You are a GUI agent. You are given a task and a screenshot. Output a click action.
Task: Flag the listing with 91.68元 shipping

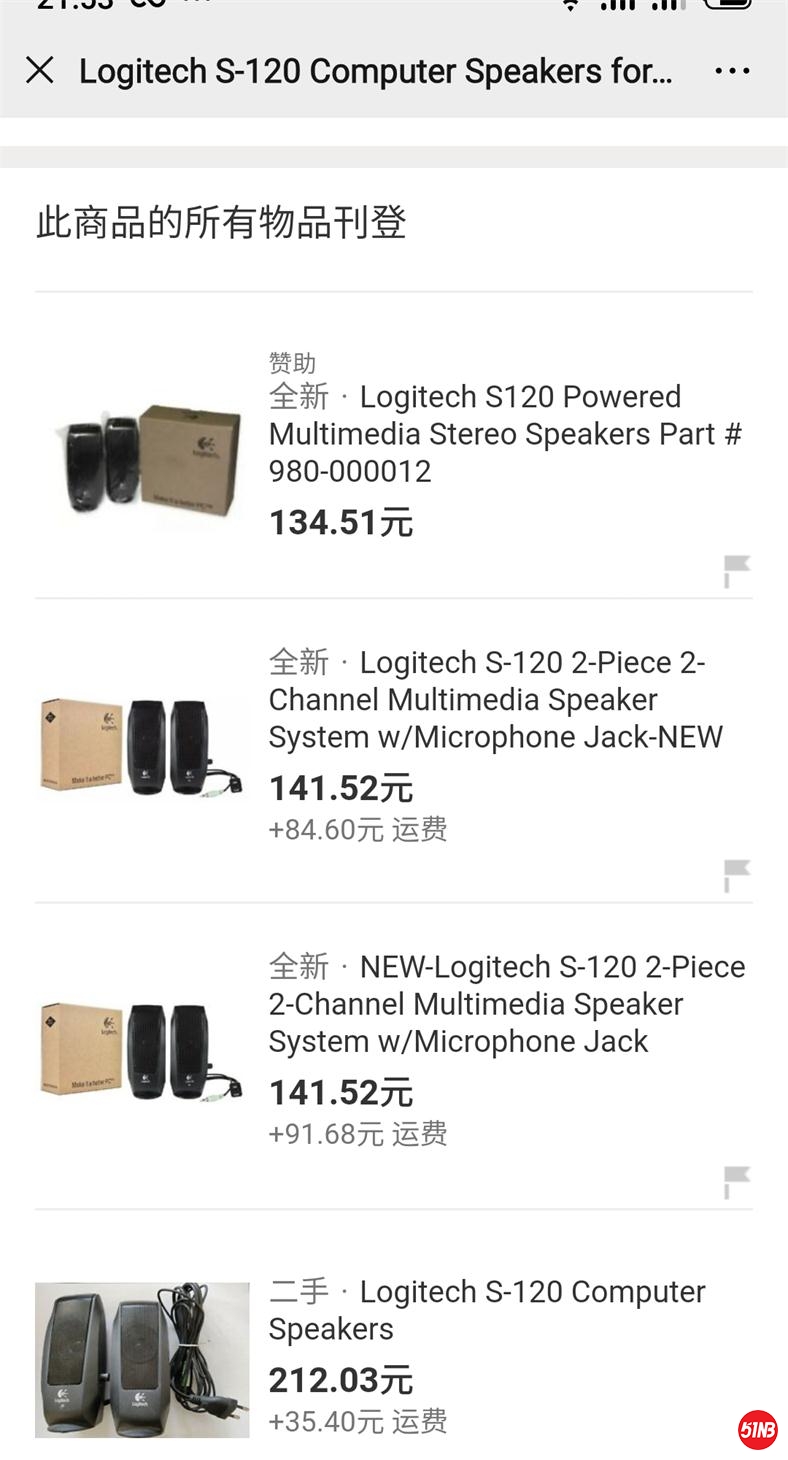point(737,1182)
